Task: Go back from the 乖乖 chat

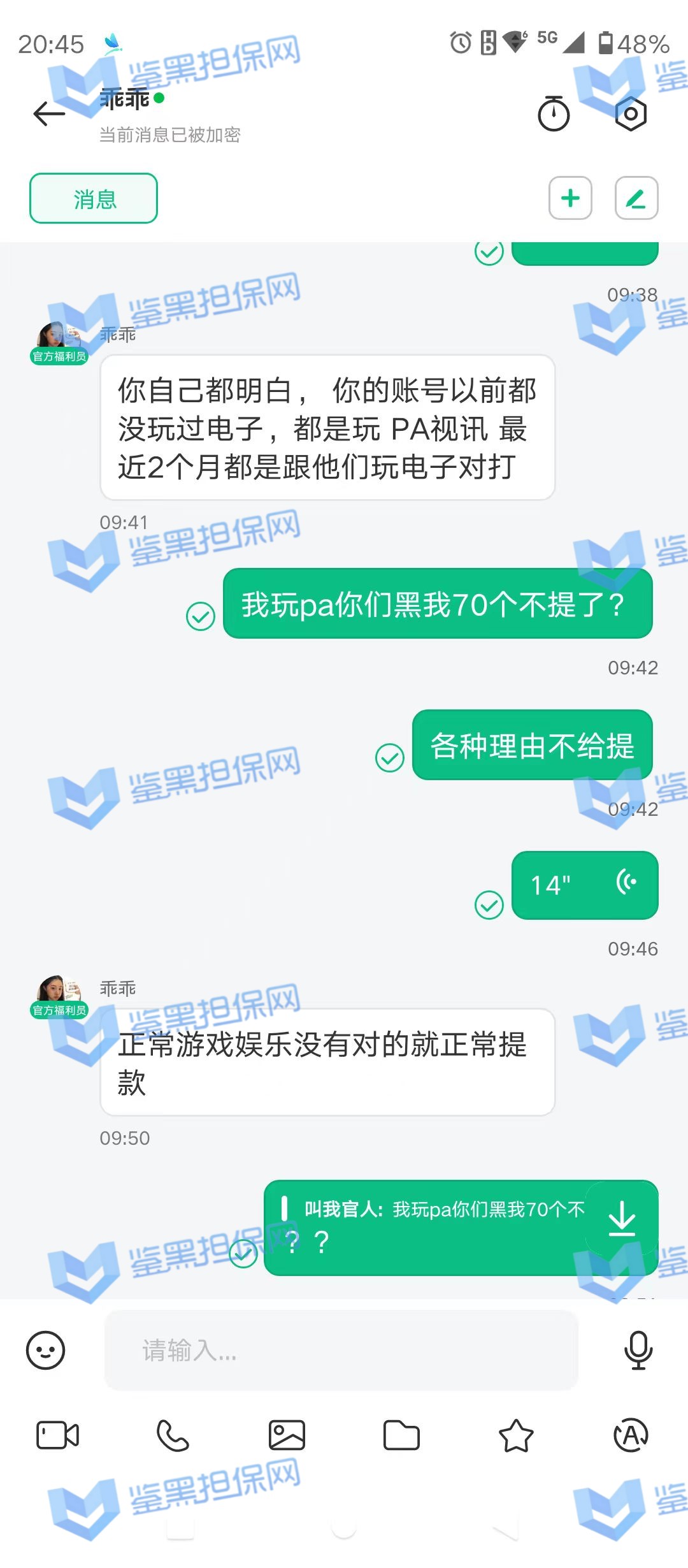Action: [x=49, y=114]
